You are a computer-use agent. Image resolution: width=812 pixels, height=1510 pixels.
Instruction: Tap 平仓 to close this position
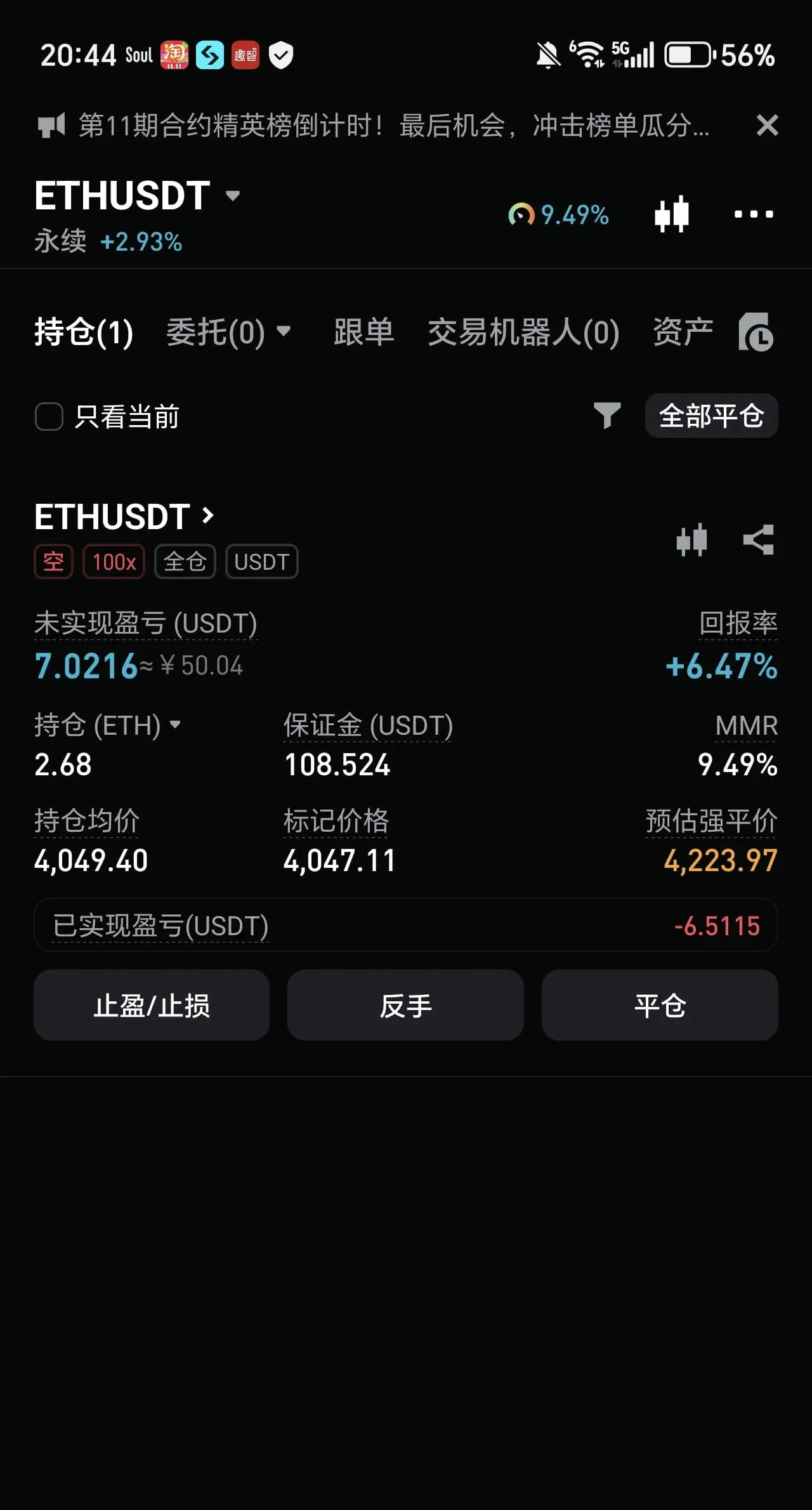(660, 1005)
